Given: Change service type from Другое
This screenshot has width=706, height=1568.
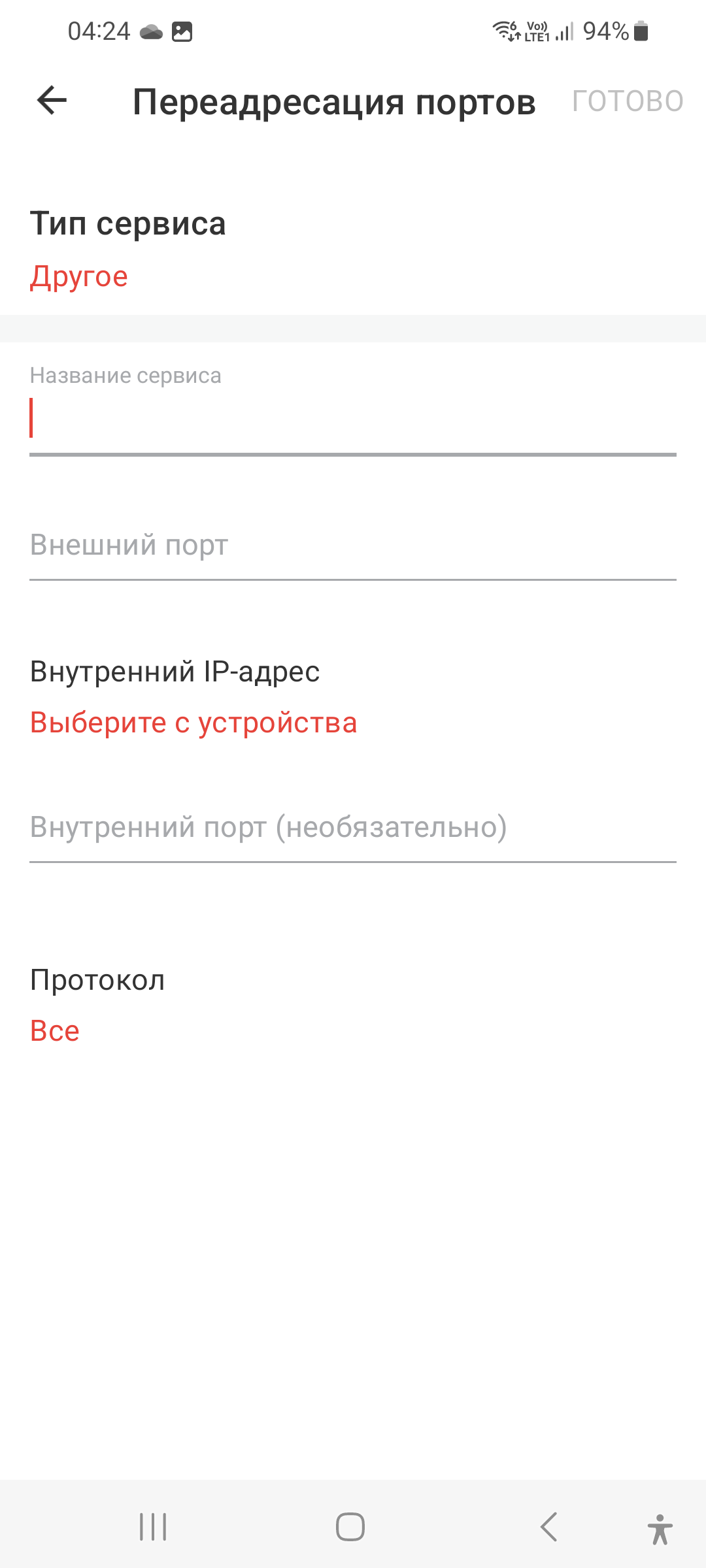Looking at the screenshot, I should pos(79,276).
